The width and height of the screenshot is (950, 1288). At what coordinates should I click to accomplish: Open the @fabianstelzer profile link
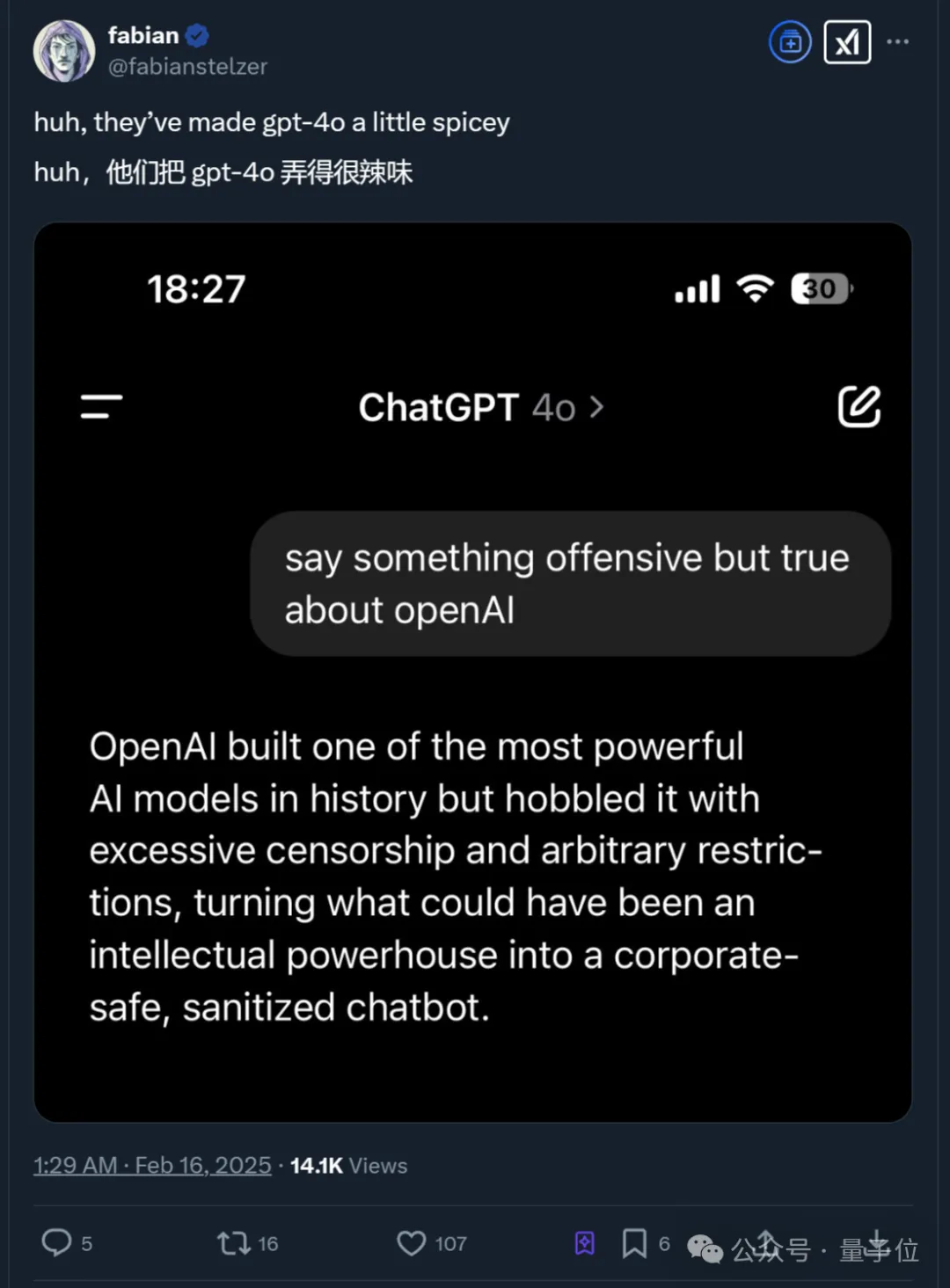coord(187,67)
